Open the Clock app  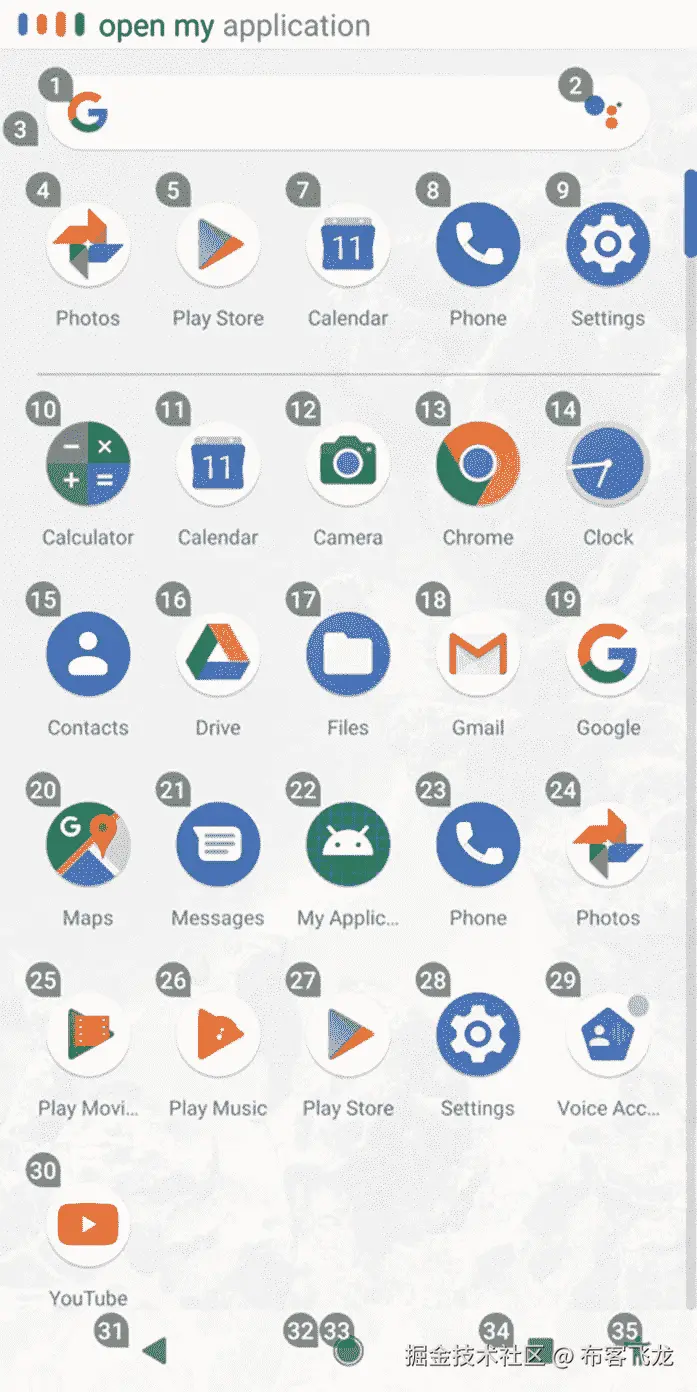pos(608,464)
